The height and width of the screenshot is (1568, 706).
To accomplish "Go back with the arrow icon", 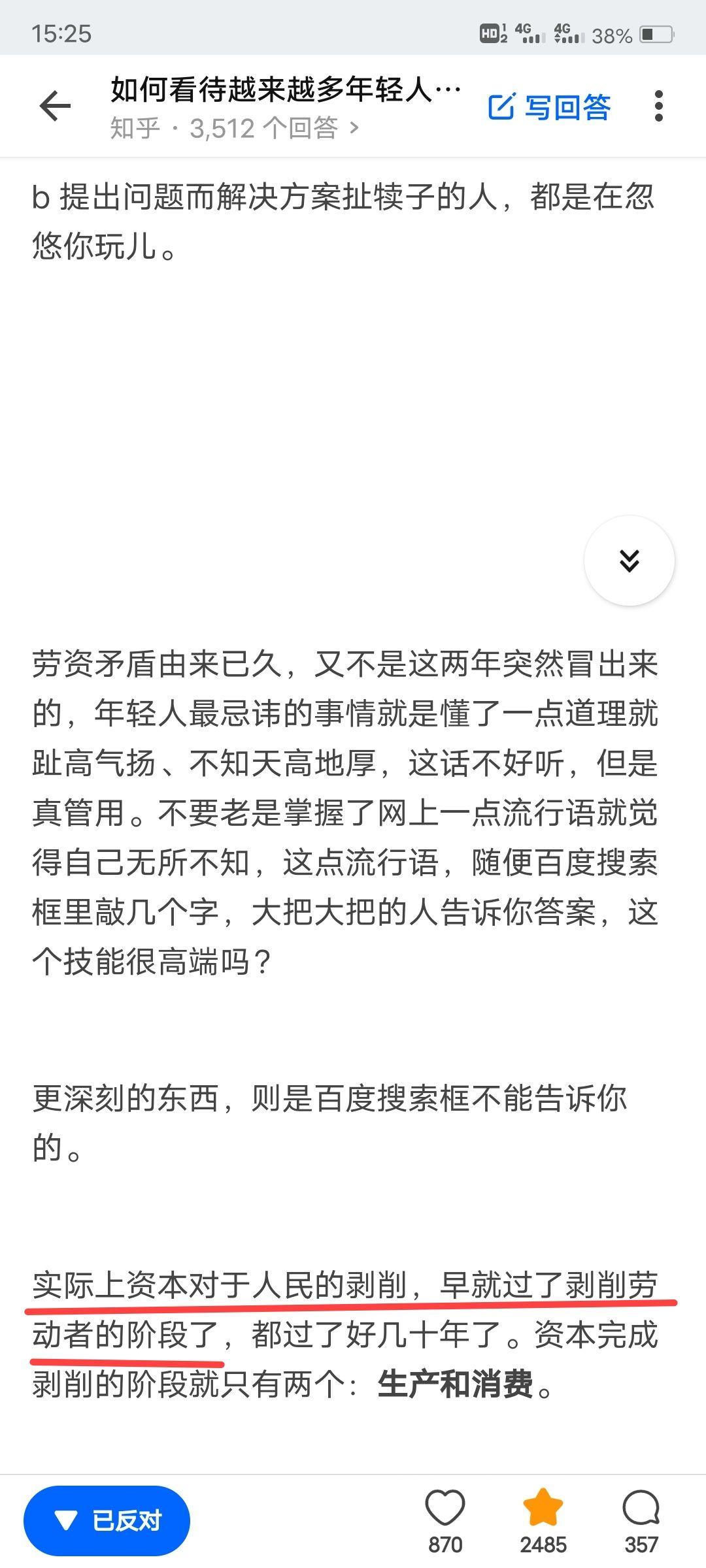I will [x=55, y=106].
